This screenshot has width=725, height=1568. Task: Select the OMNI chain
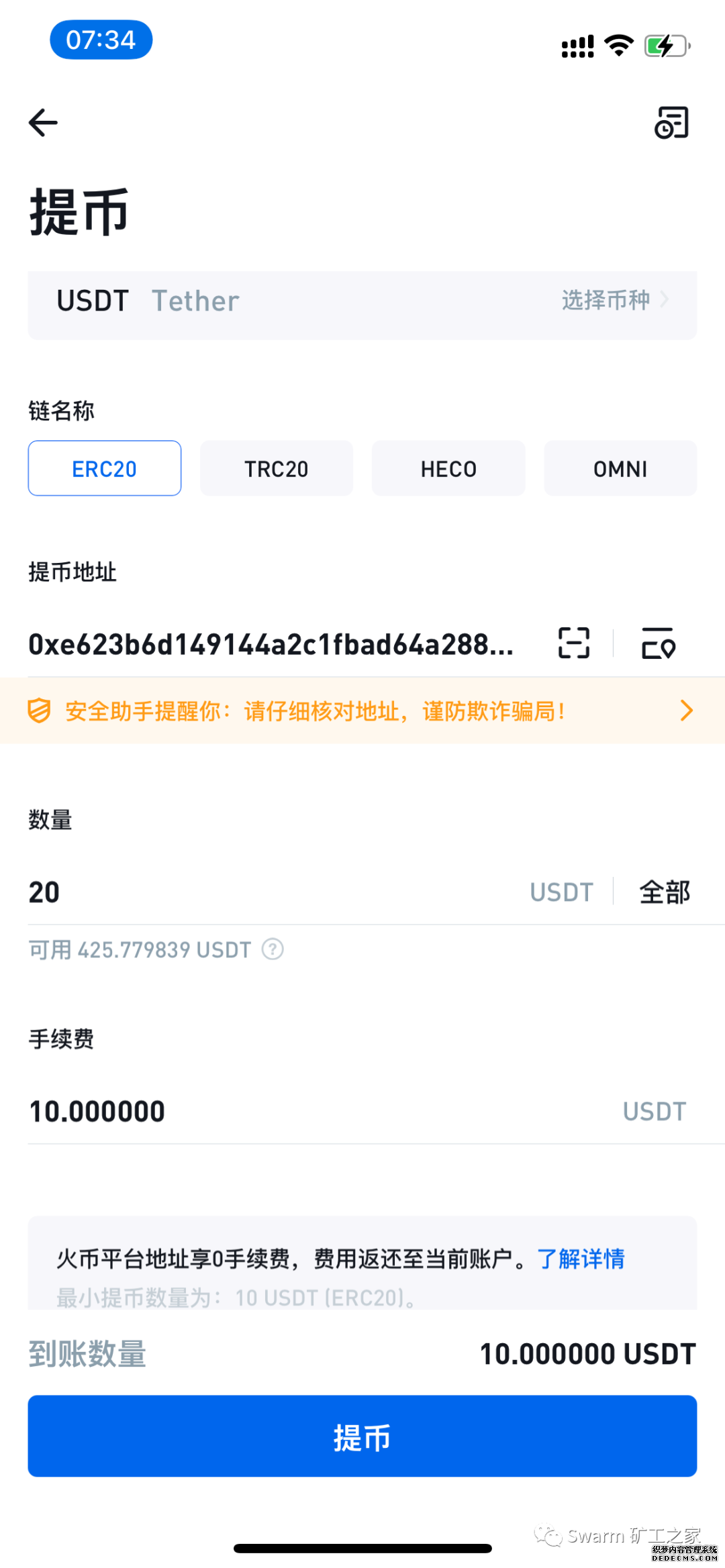coord(620,468)
